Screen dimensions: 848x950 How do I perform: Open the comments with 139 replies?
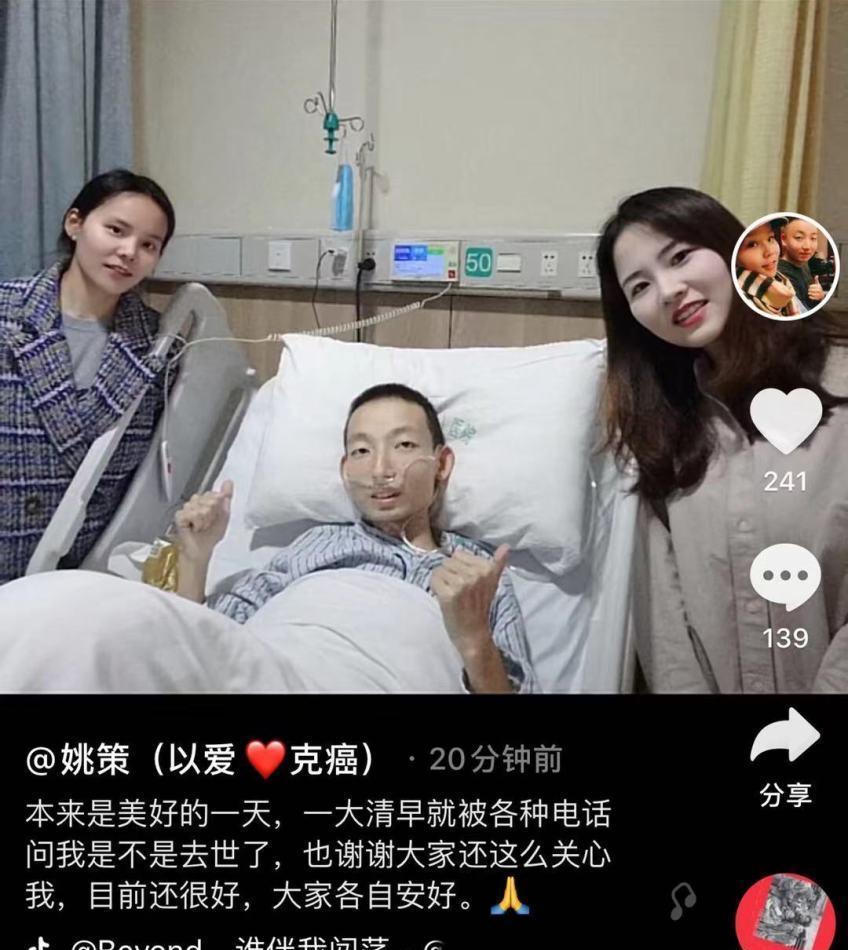pos(785,577)
